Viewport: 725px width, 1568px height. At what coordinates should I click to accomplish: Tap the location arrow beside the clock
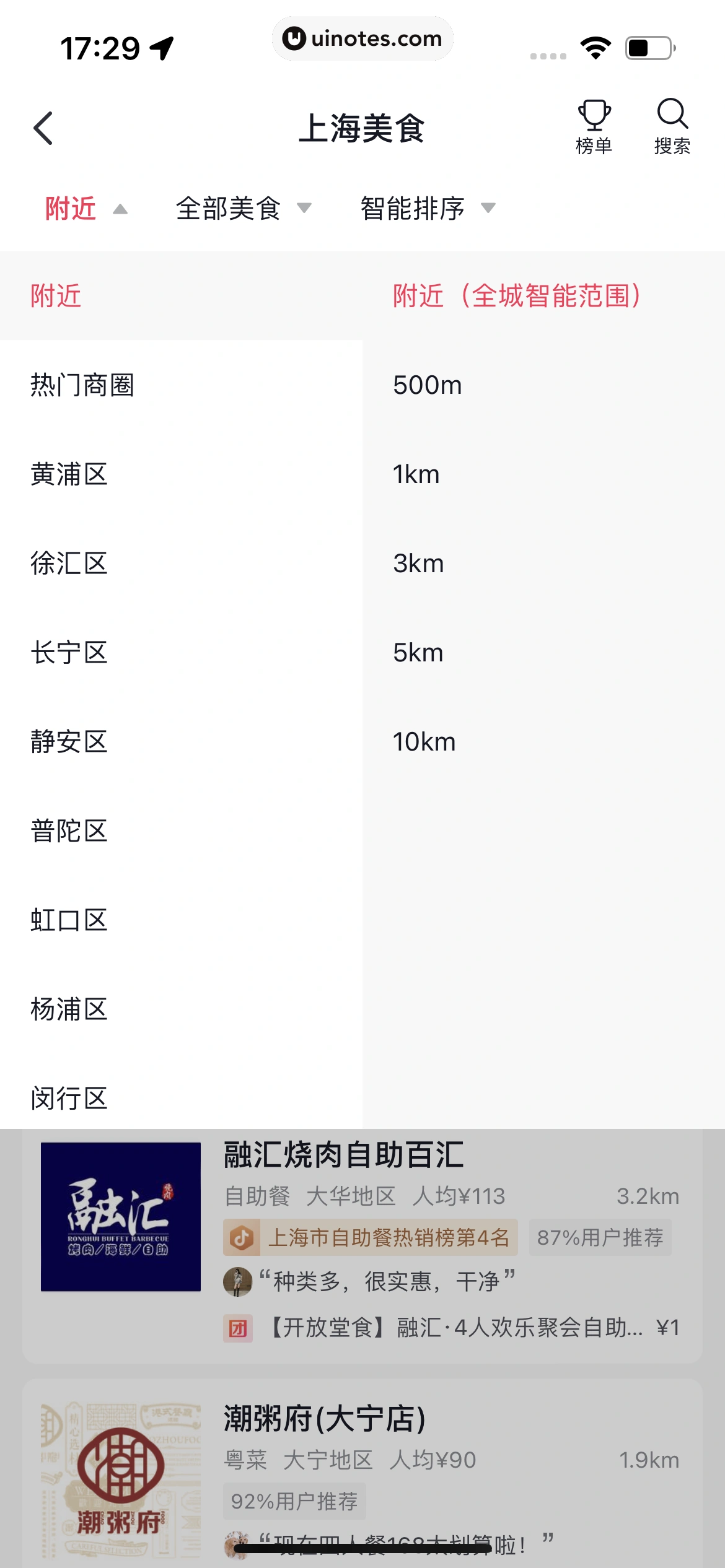pos(162,47)
